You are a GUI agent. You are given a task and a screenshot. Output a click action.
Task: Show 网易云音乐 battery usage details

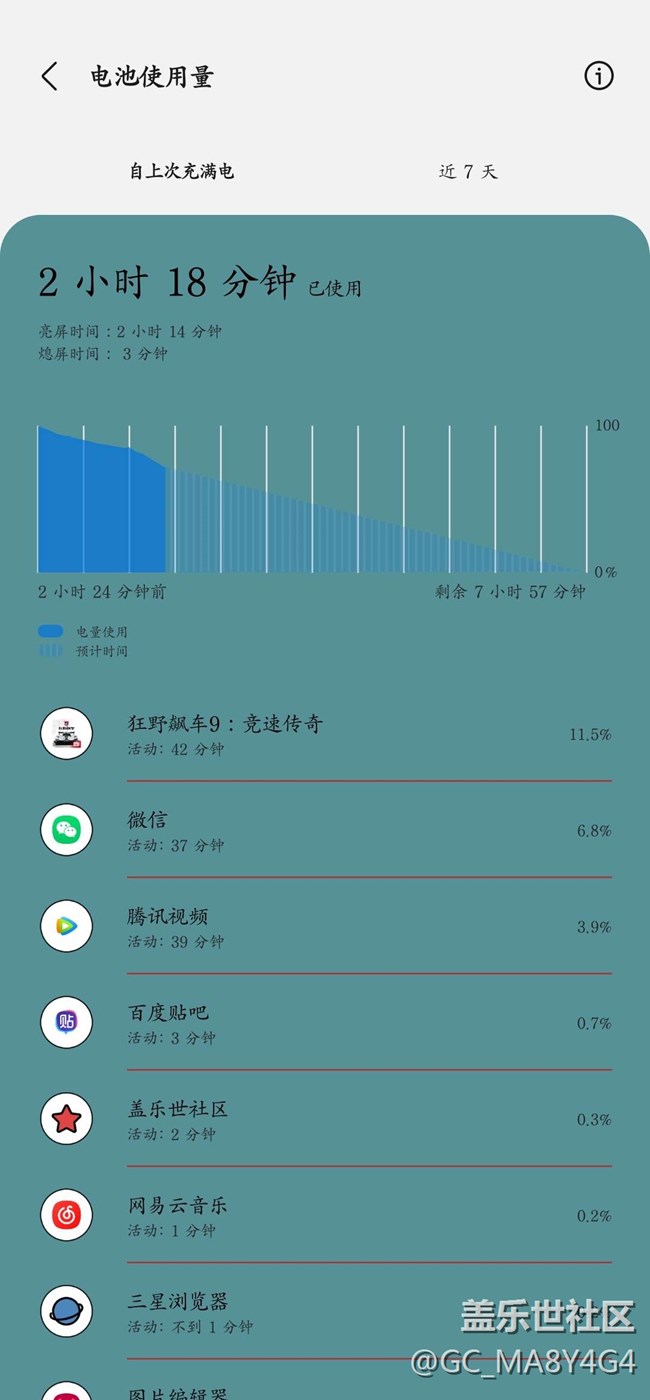pos(325,1215)
